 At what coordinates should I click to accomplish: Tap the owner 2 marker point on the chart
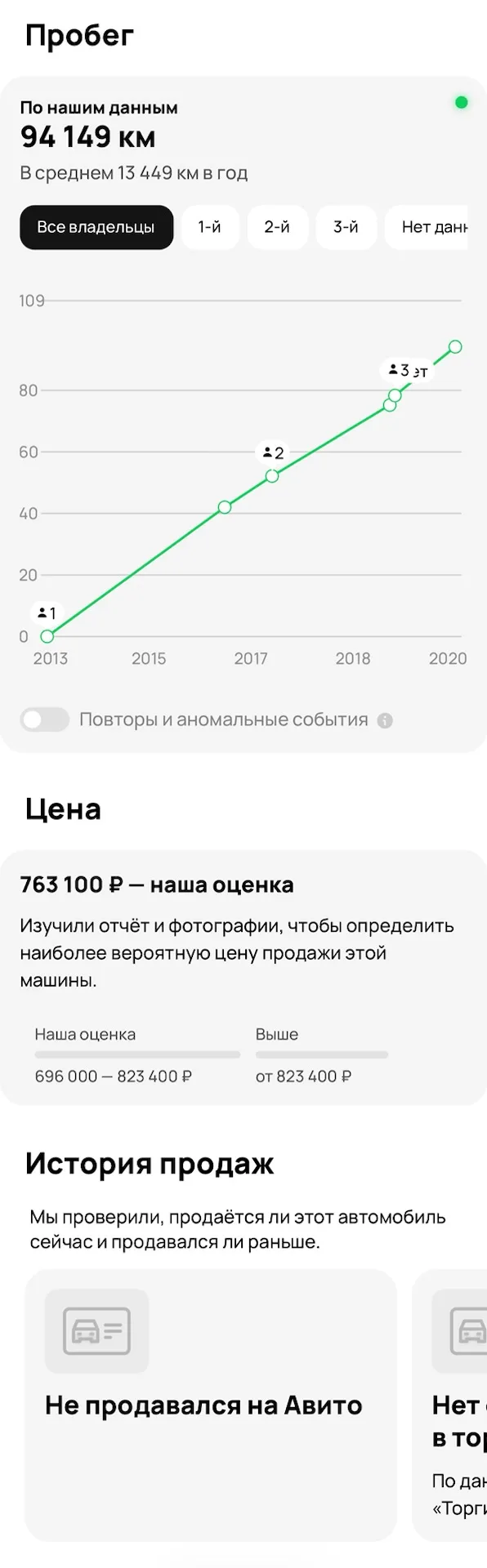click(x=272, y=476)
